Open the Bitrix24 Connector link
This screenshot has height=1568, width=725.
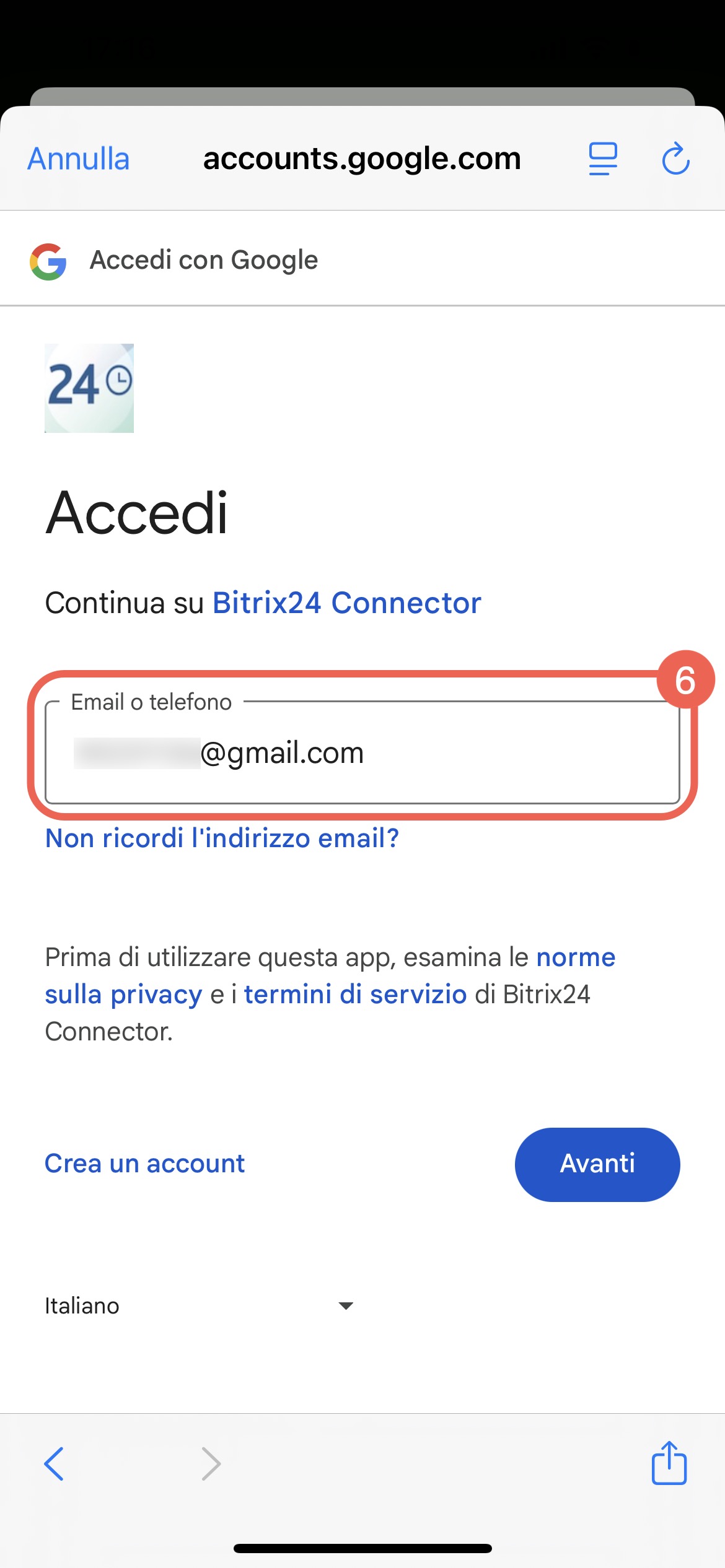(346, 603)
